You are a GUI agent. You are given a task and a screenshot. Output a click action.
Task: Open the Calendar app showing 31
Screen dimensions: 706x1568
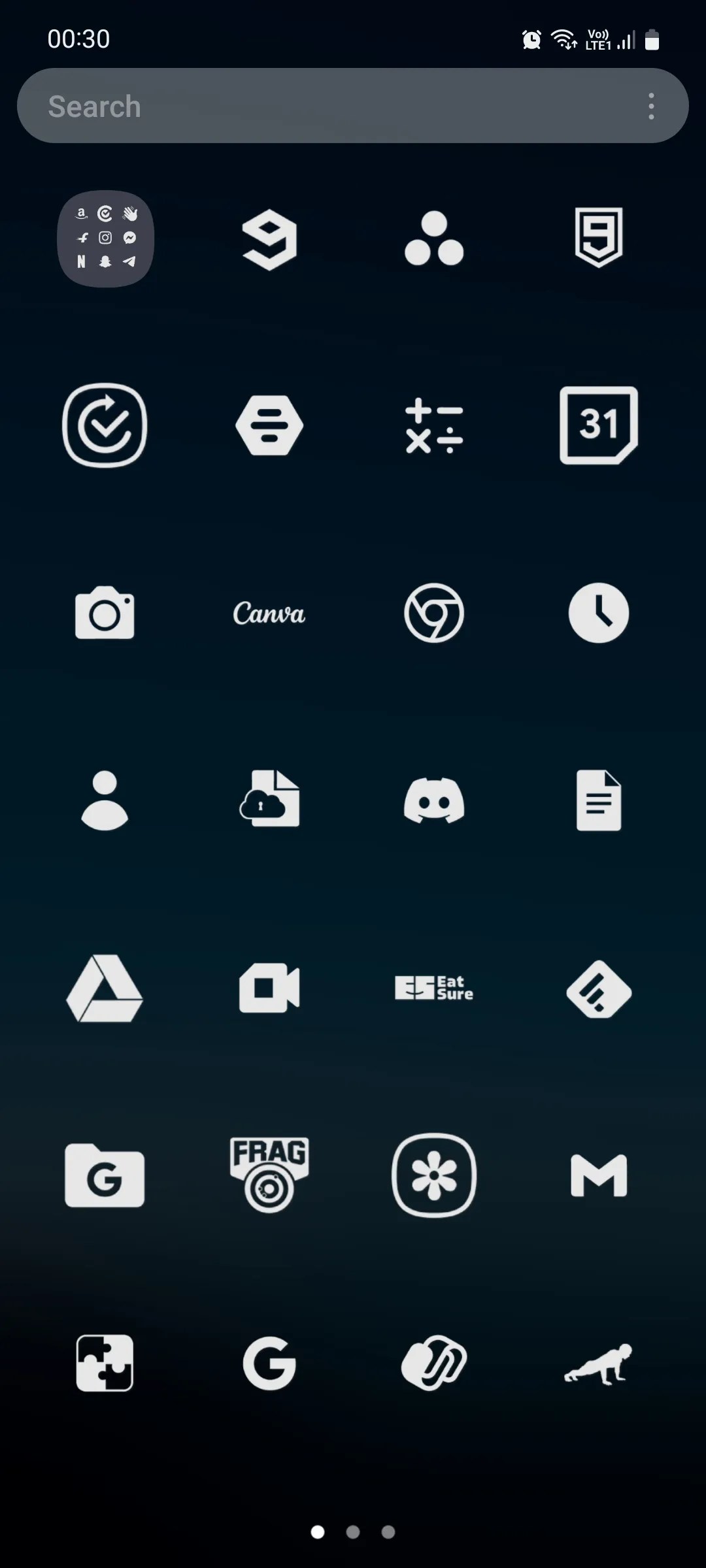pyautogui.click(x=599, y=425)
